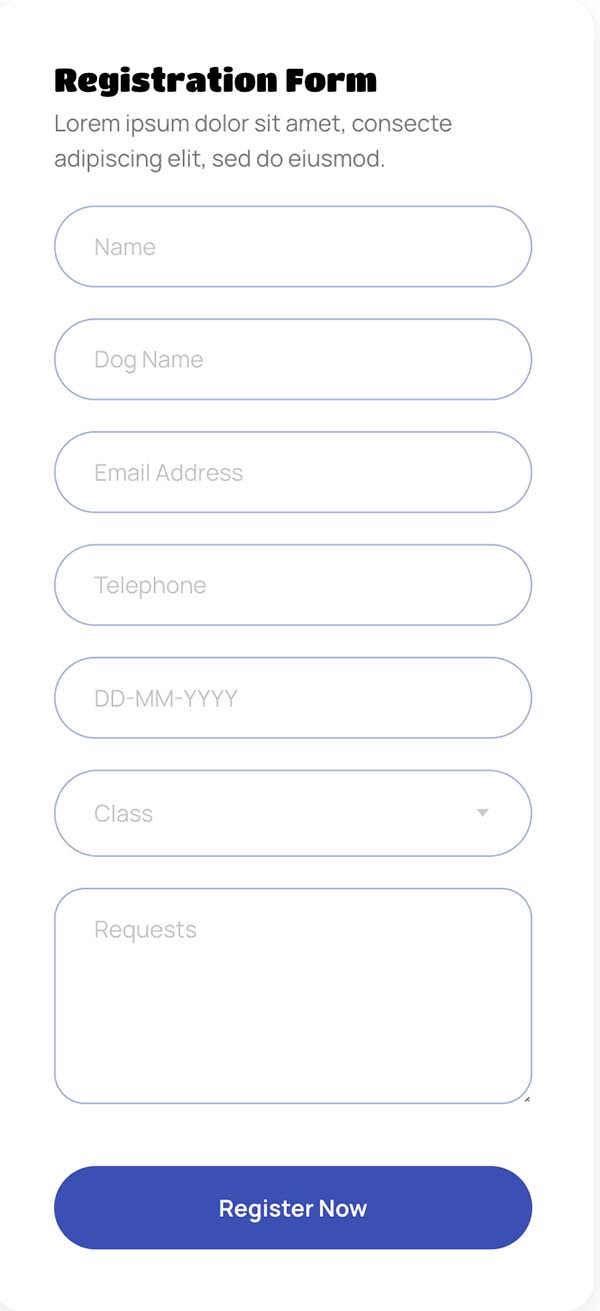The width and height of the screenshot is (600, 1311).
Task: Select the Email Address field
Action: (292, 473)
